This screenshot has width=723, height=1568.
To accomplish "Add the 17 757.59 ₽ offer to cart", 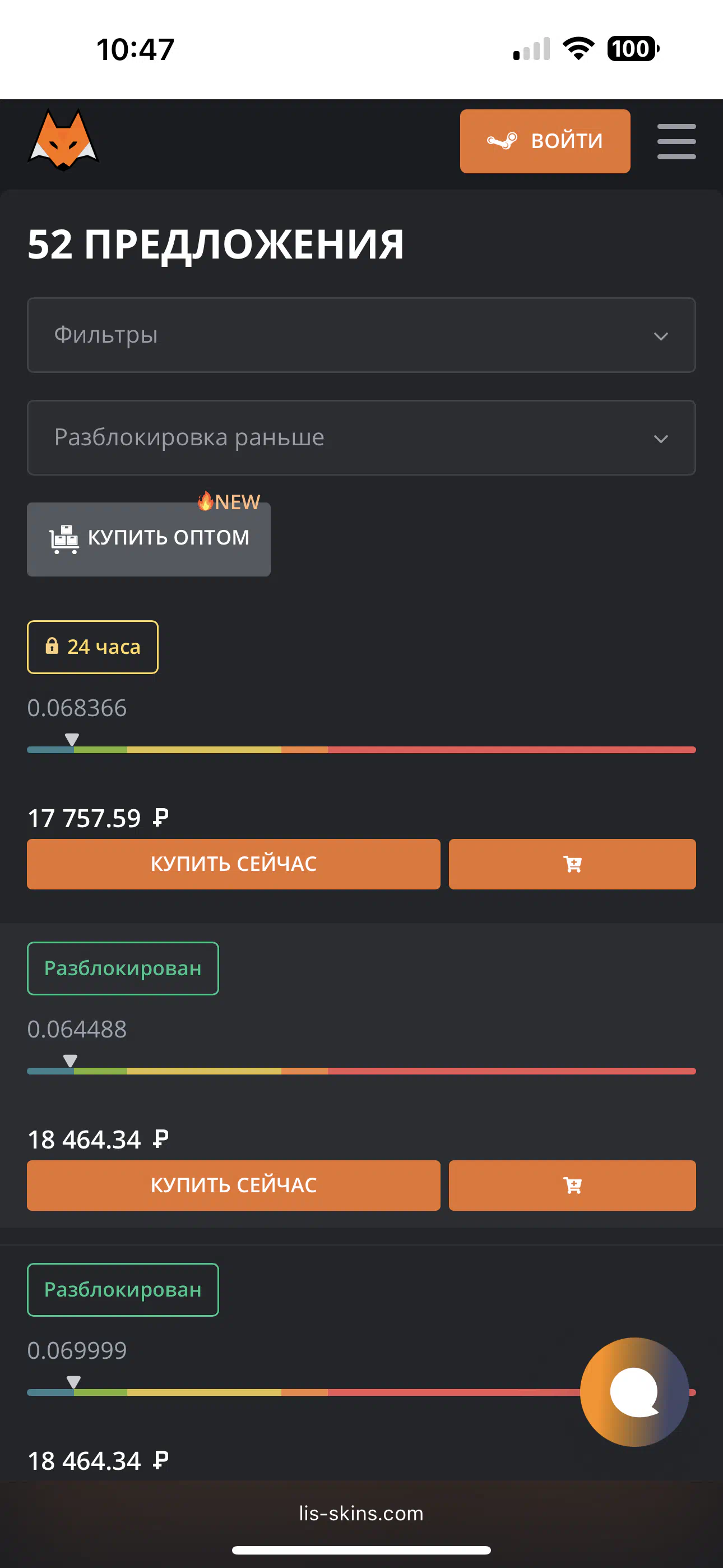I will click(x=572, y=864).
